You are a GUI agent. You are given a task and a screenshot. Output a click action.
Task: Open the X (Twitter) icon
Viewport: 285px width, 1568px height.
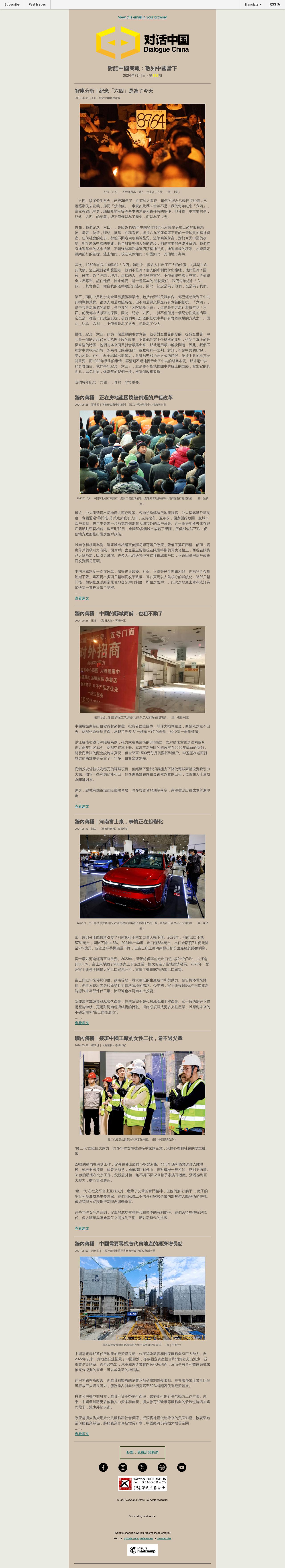coord(142,1468)
